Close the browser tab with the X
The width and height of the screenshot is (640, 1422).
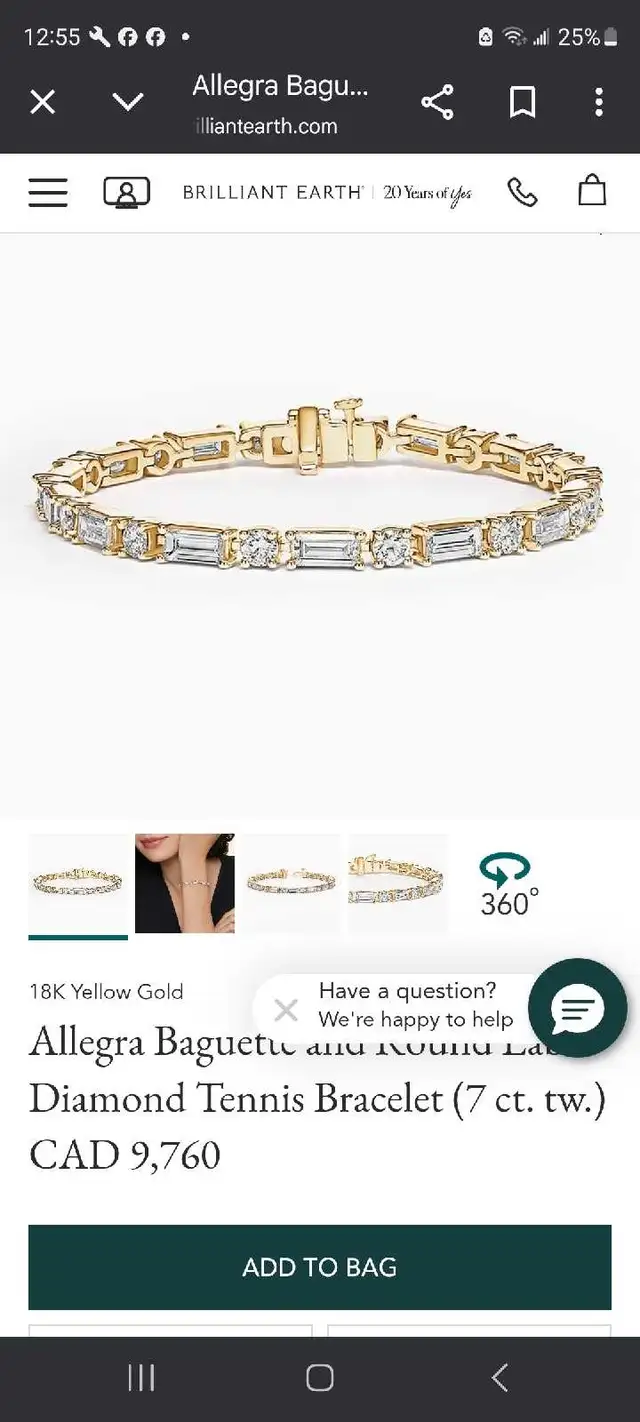(42, 101)
